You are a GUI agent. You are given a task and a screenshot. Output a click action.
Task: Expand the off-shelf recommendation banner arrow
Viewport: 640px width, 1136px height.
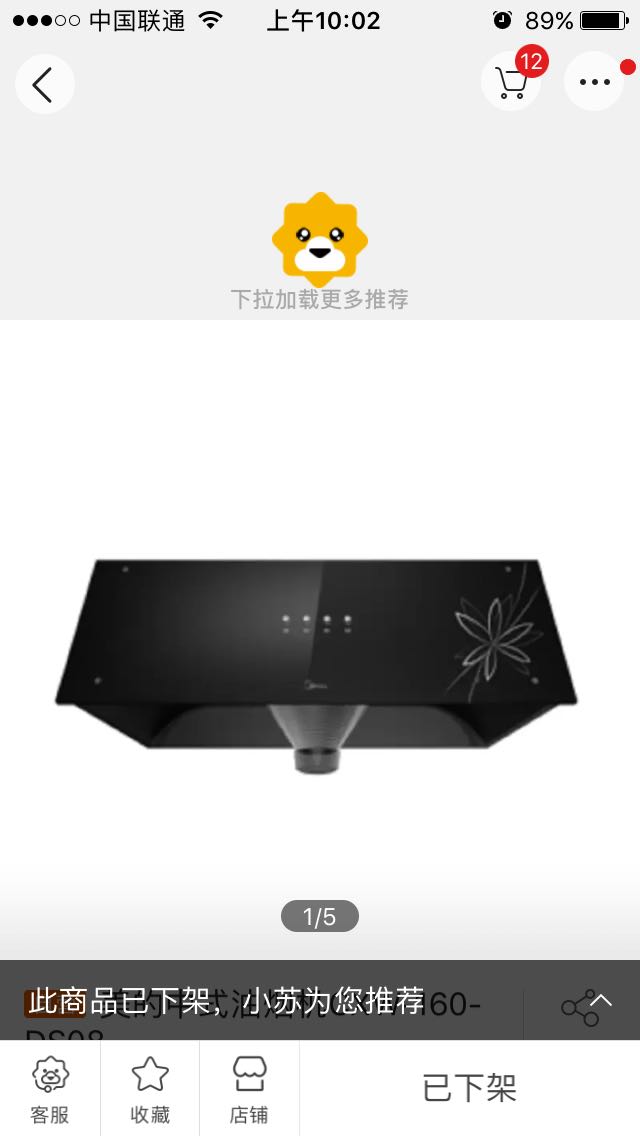pos(600,999)
